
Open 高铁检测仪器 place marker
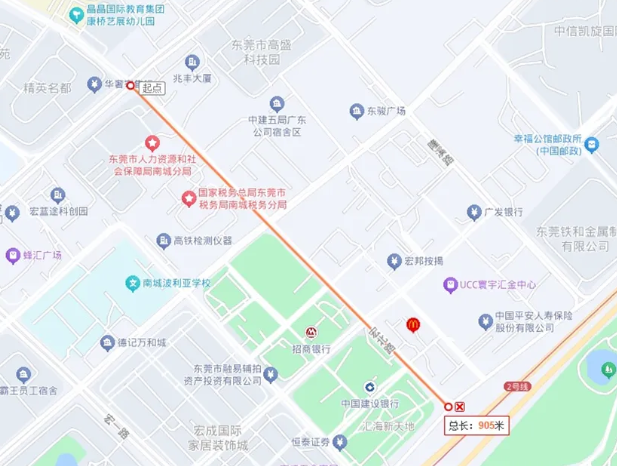pyautogui.click(x=163, y=240)
